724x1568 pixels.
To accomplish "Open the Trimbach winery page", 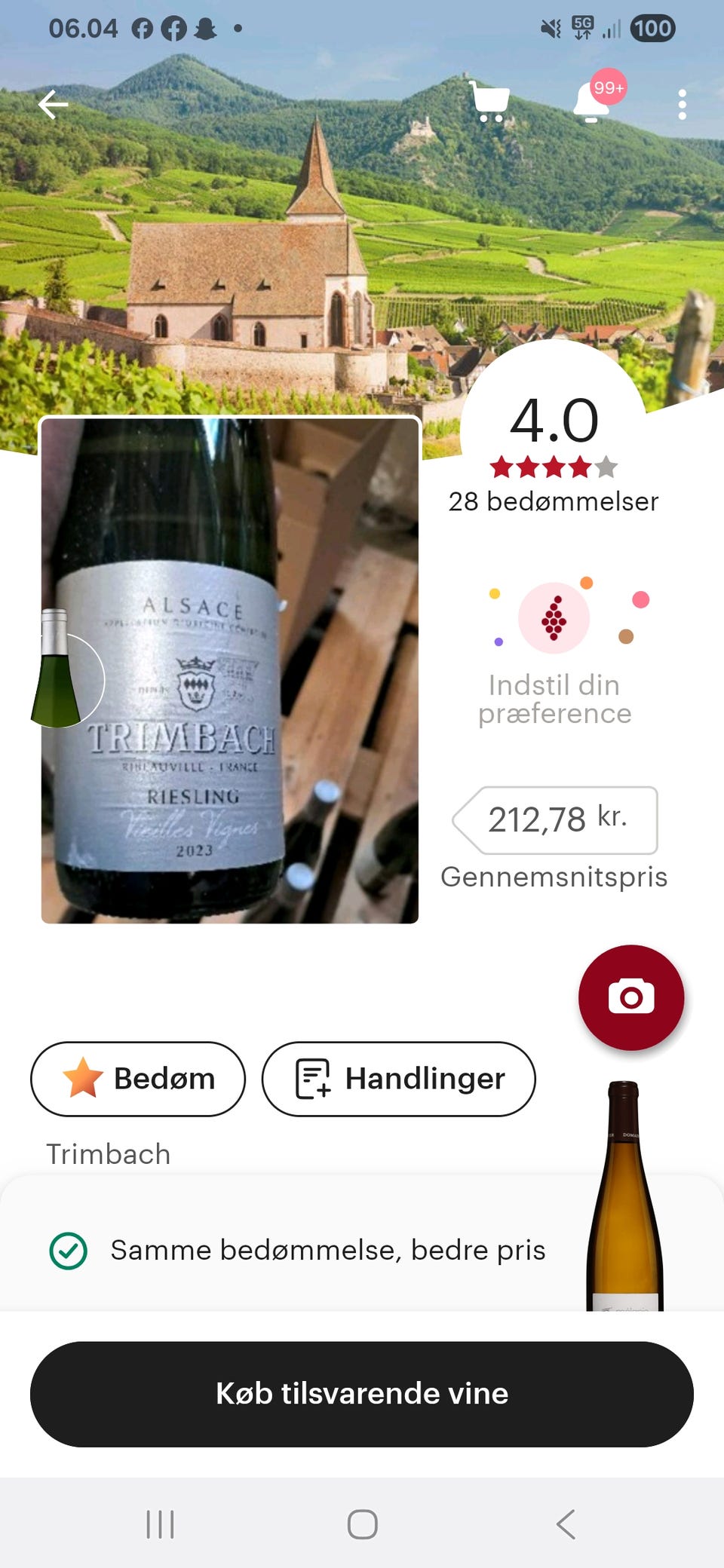I will 109,1153.
